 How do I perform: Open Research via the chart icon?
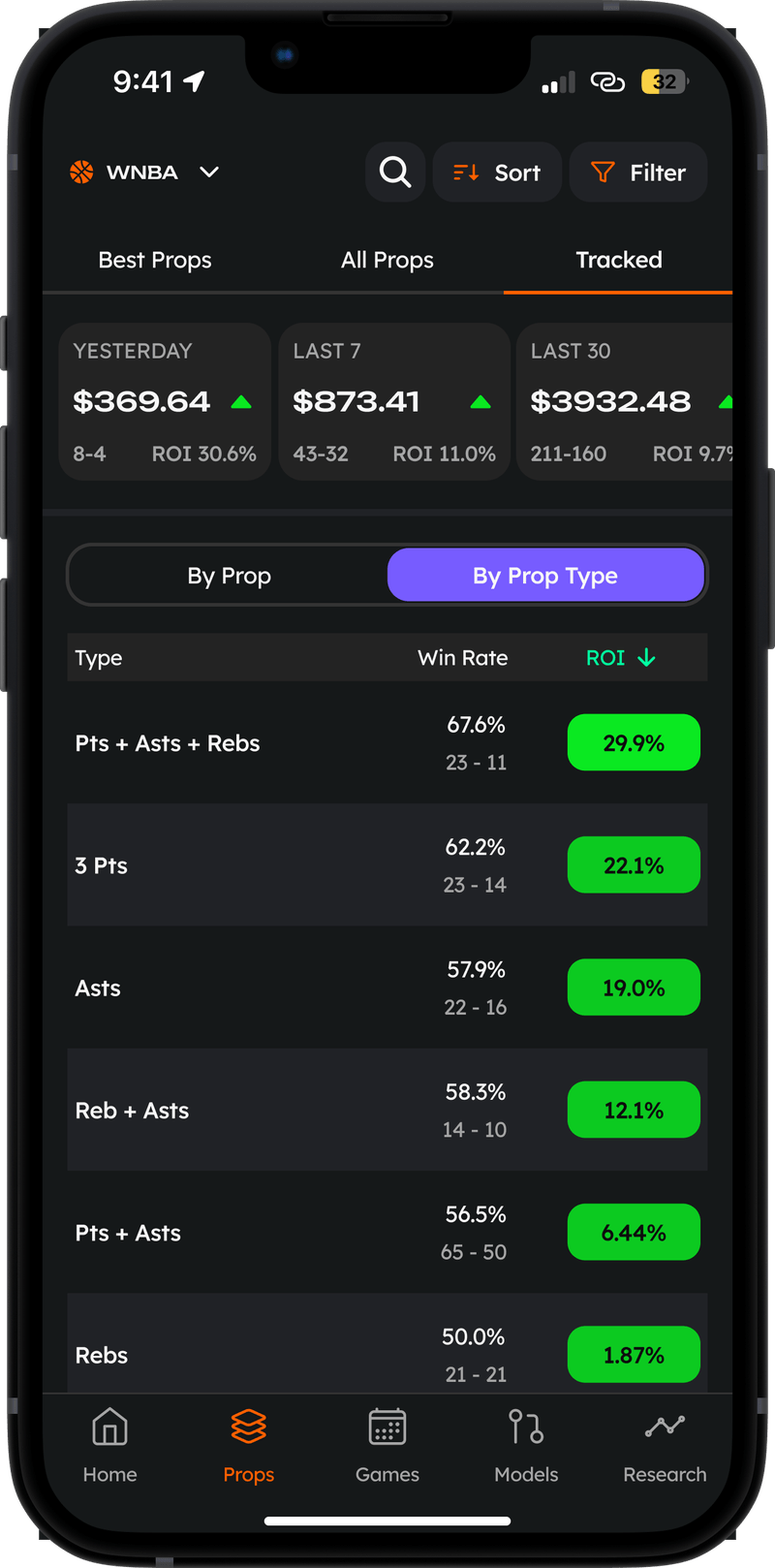(x=665, y=1427)
